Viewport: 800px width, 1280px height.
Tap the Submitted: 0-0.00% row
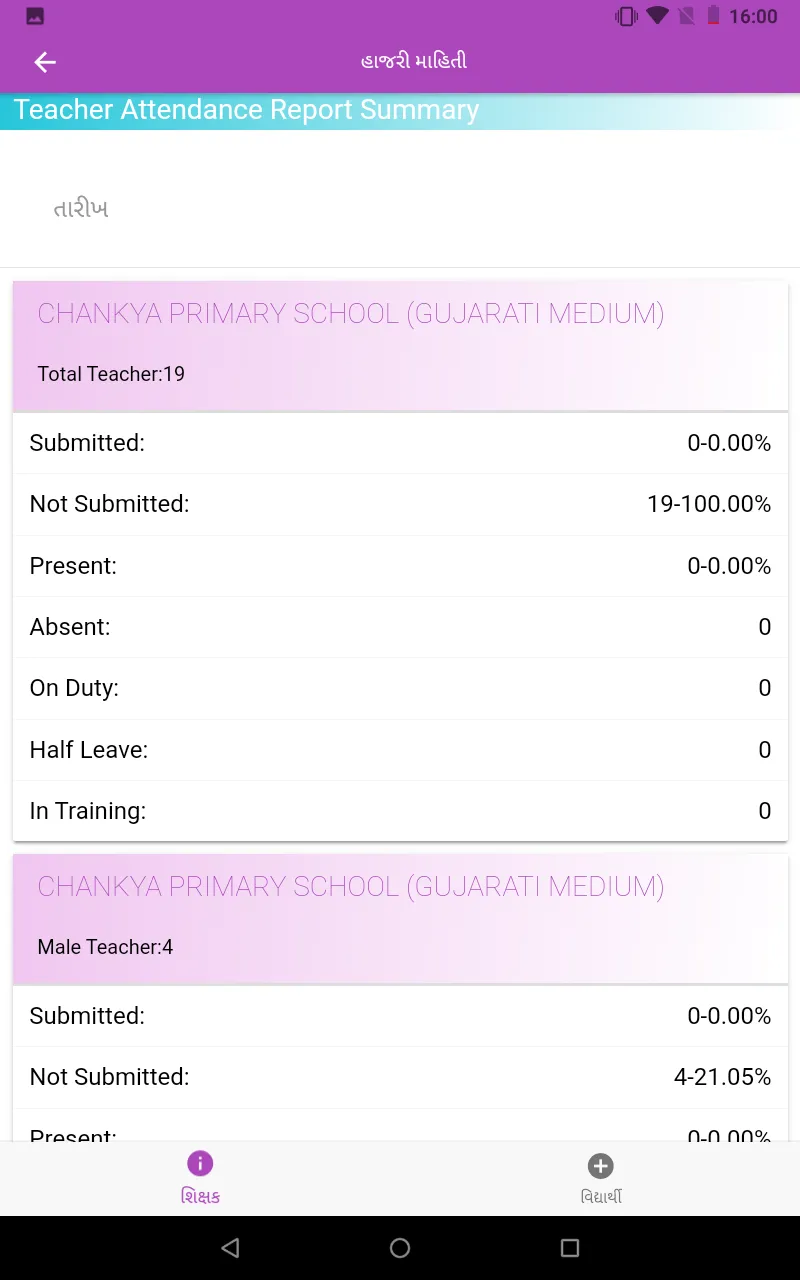coord(400,443)
